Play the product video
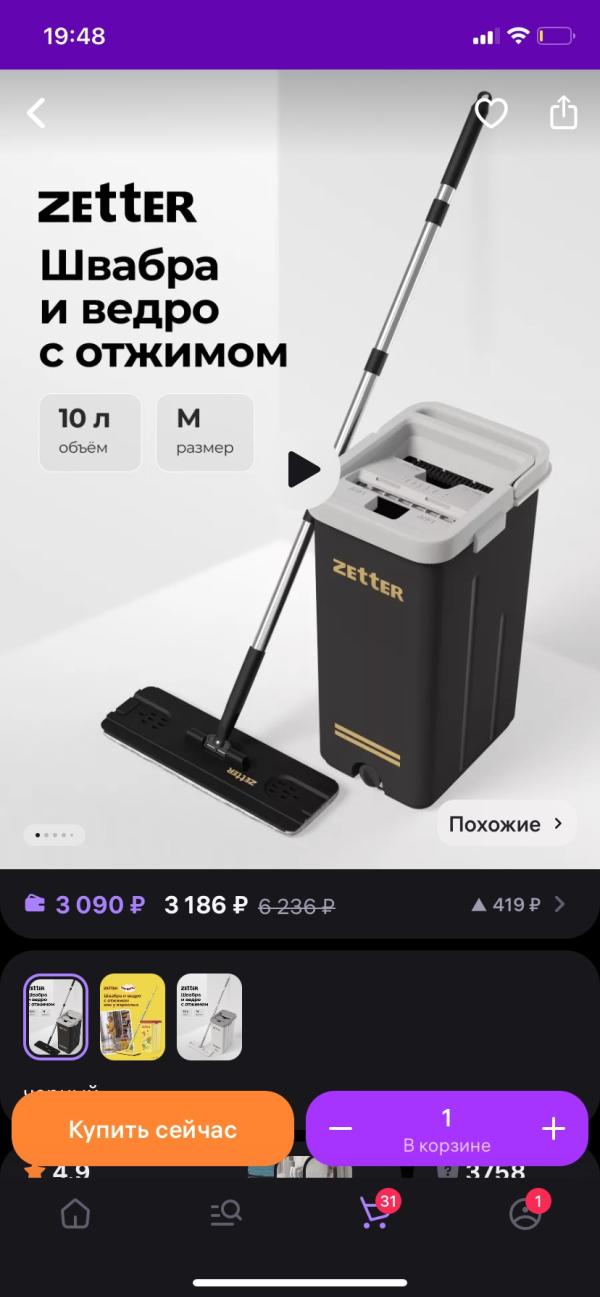 click(x=303, y=469)
